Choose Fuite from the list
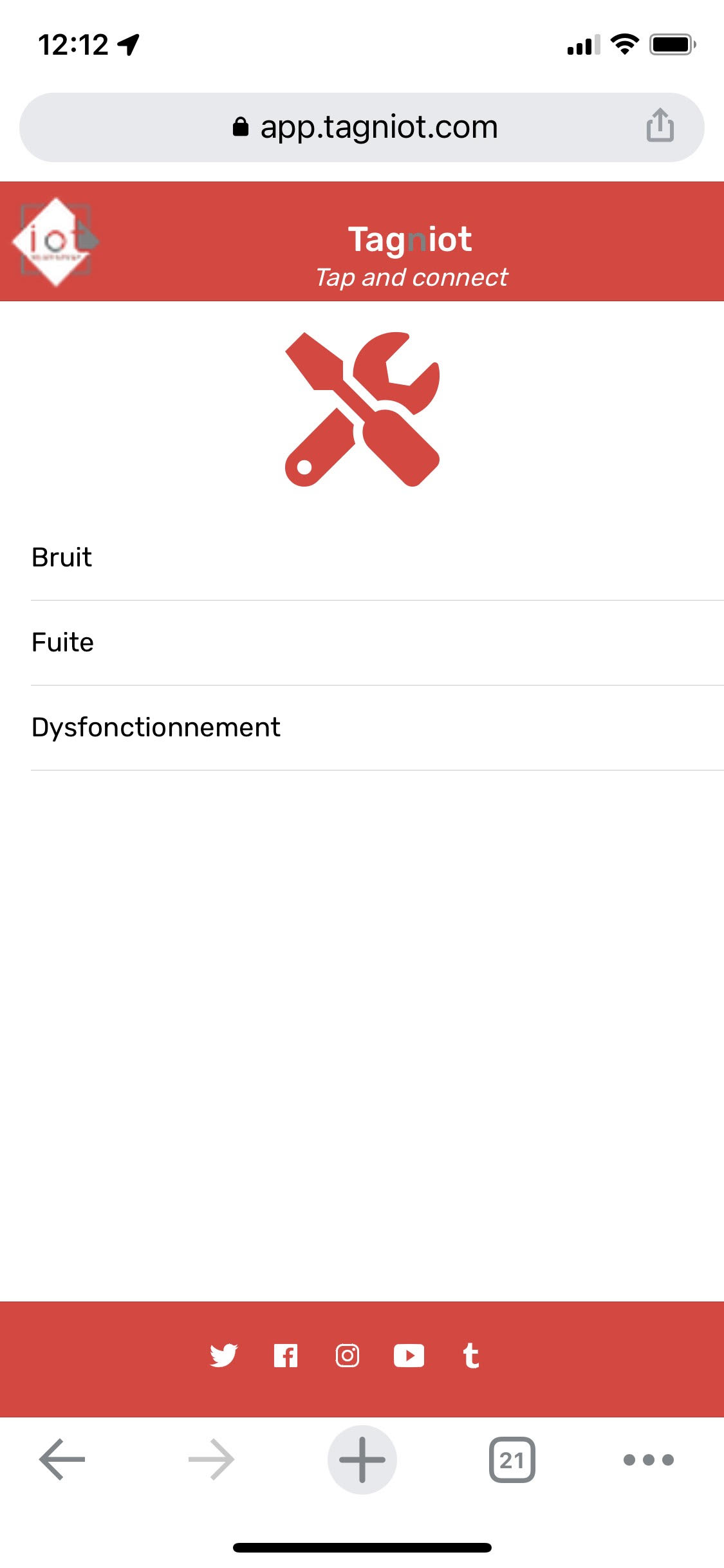 point(63,642)
